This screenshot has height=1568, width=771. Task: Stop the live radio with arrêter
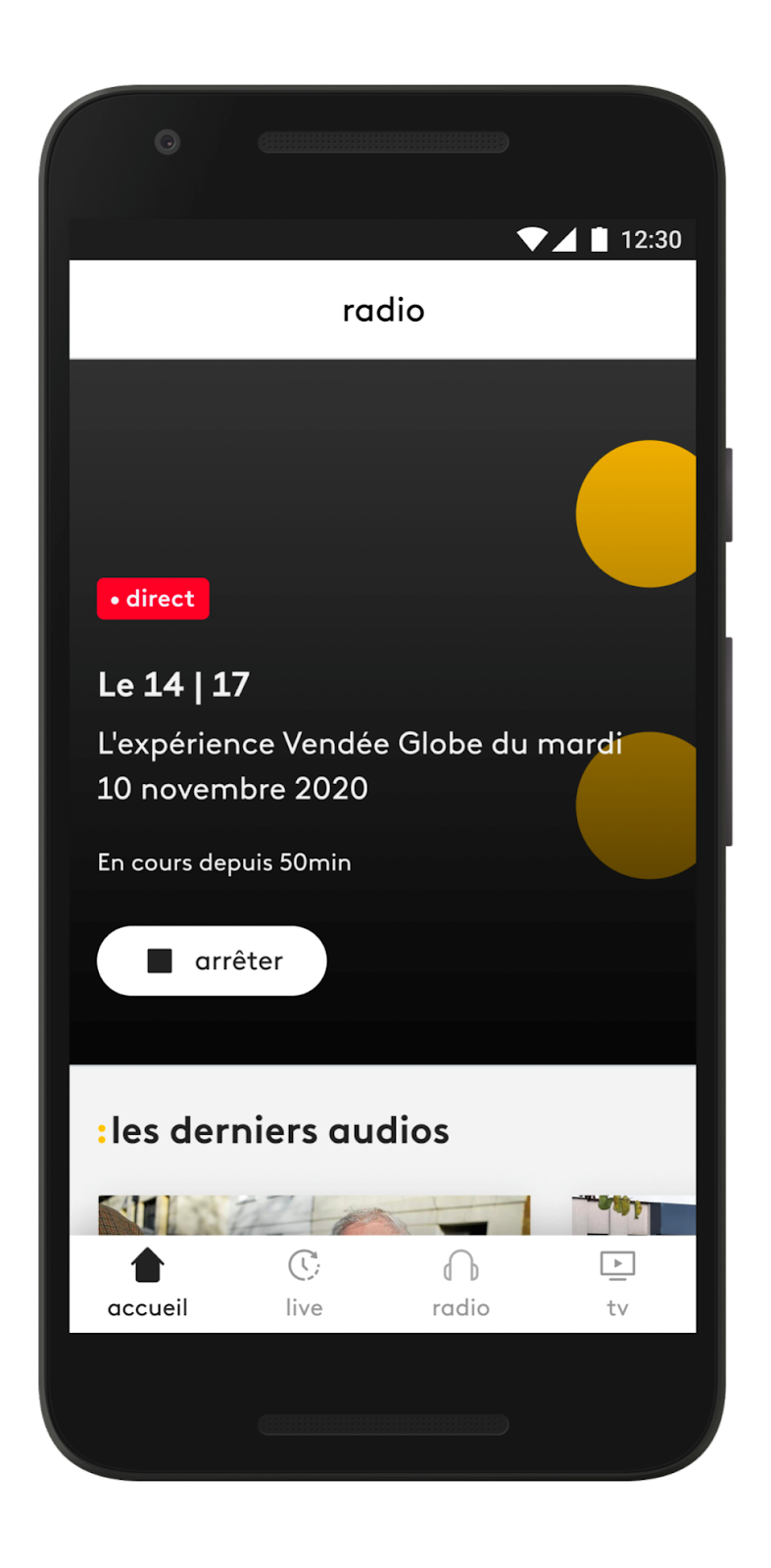[x=212, y=960]
